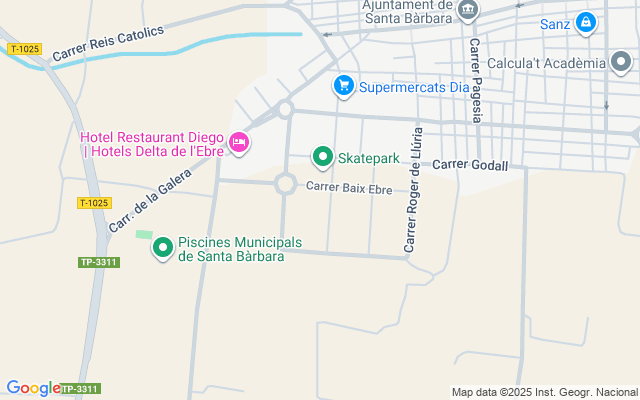Image resolution: width=640 pixels, height=400 pixels.
Task: Tap the Ajuntament de Santa Bàrbara marker
Action: pyautogui.click(x=467, y=11)
